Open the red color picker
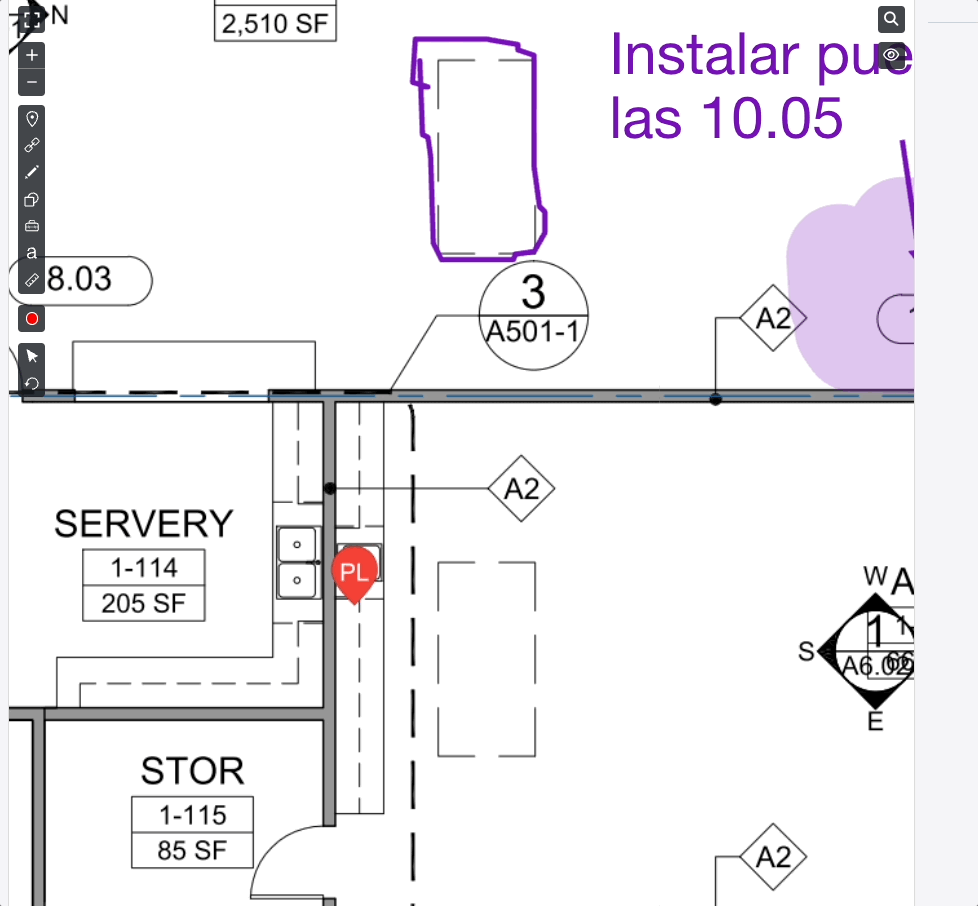 pyautogui.click(x=32, y=319)
